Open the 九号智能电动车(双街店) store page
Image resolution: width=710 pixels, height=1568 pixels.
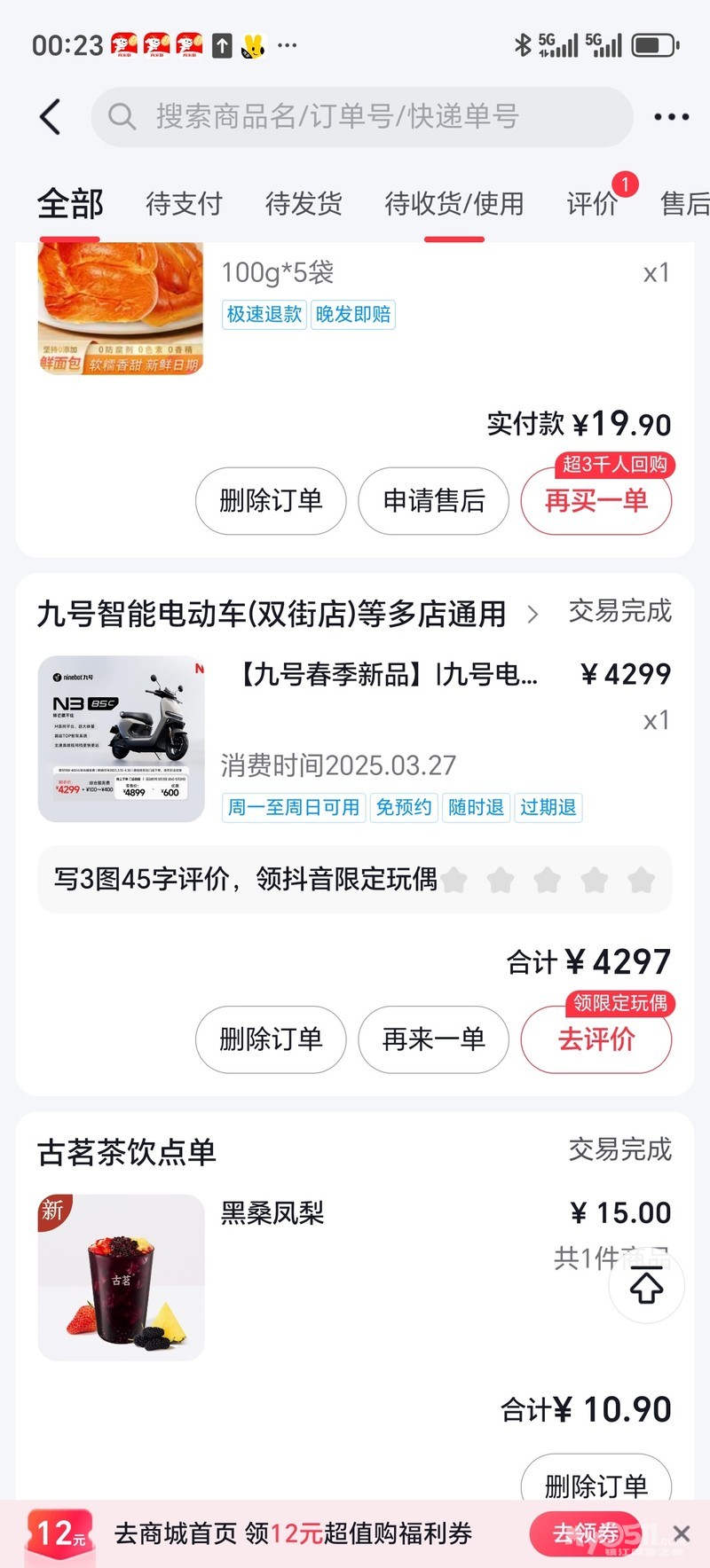[x=284, y=614]
